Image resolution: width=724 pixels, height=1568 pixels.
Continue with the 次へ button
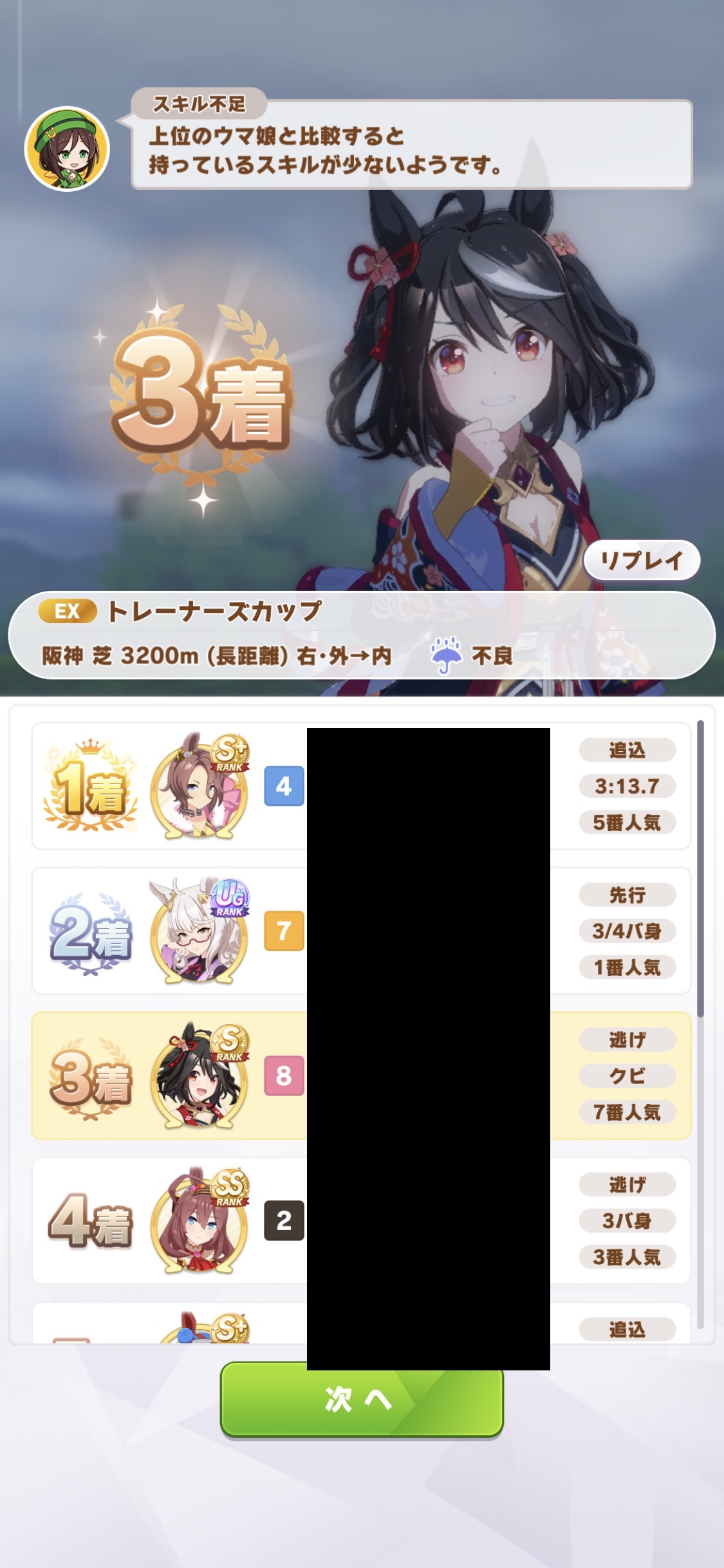click(361, 1401)
